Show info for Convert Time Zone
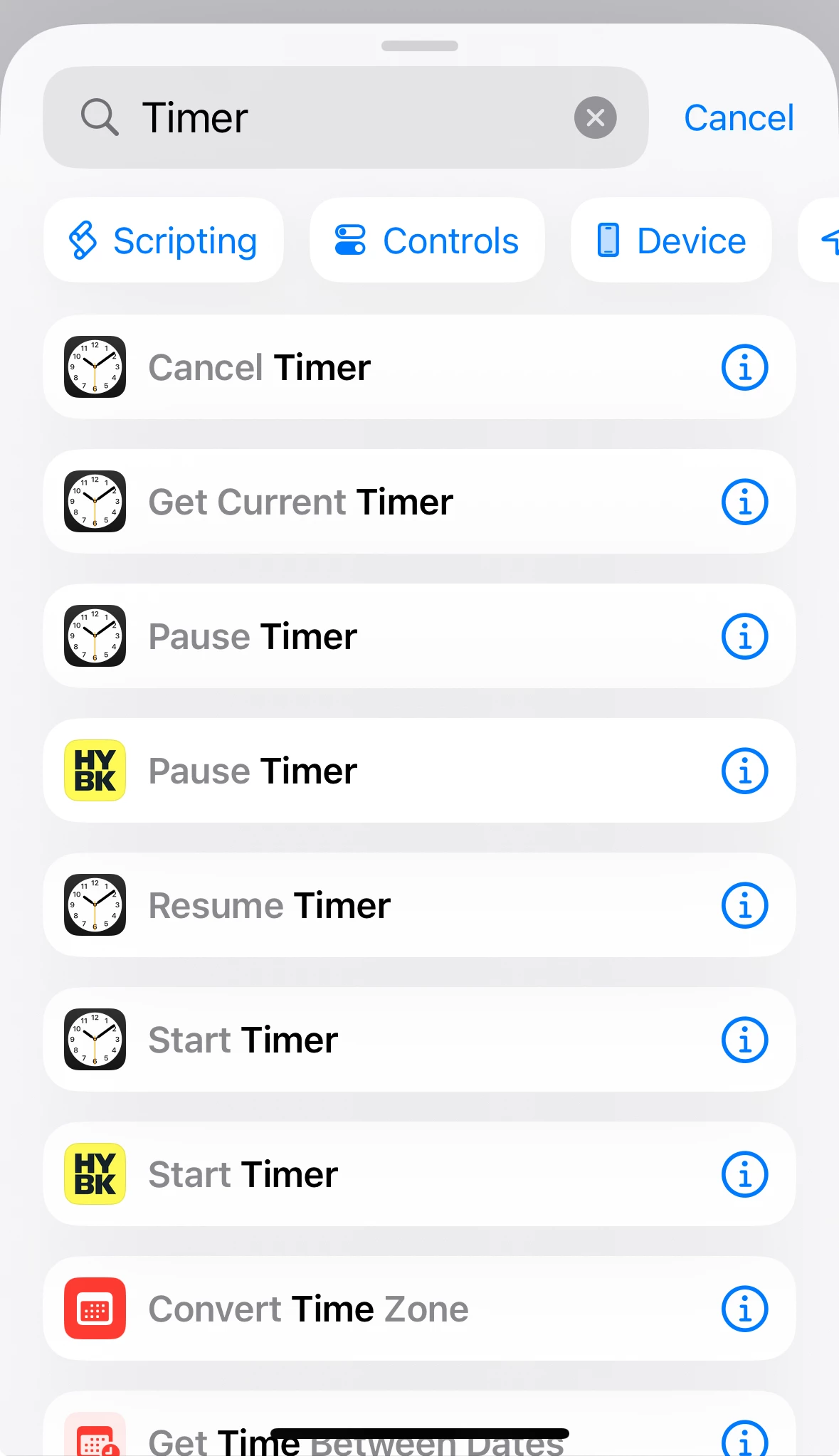Viewport: 839px width, 1456px height. click(744, 1309)
